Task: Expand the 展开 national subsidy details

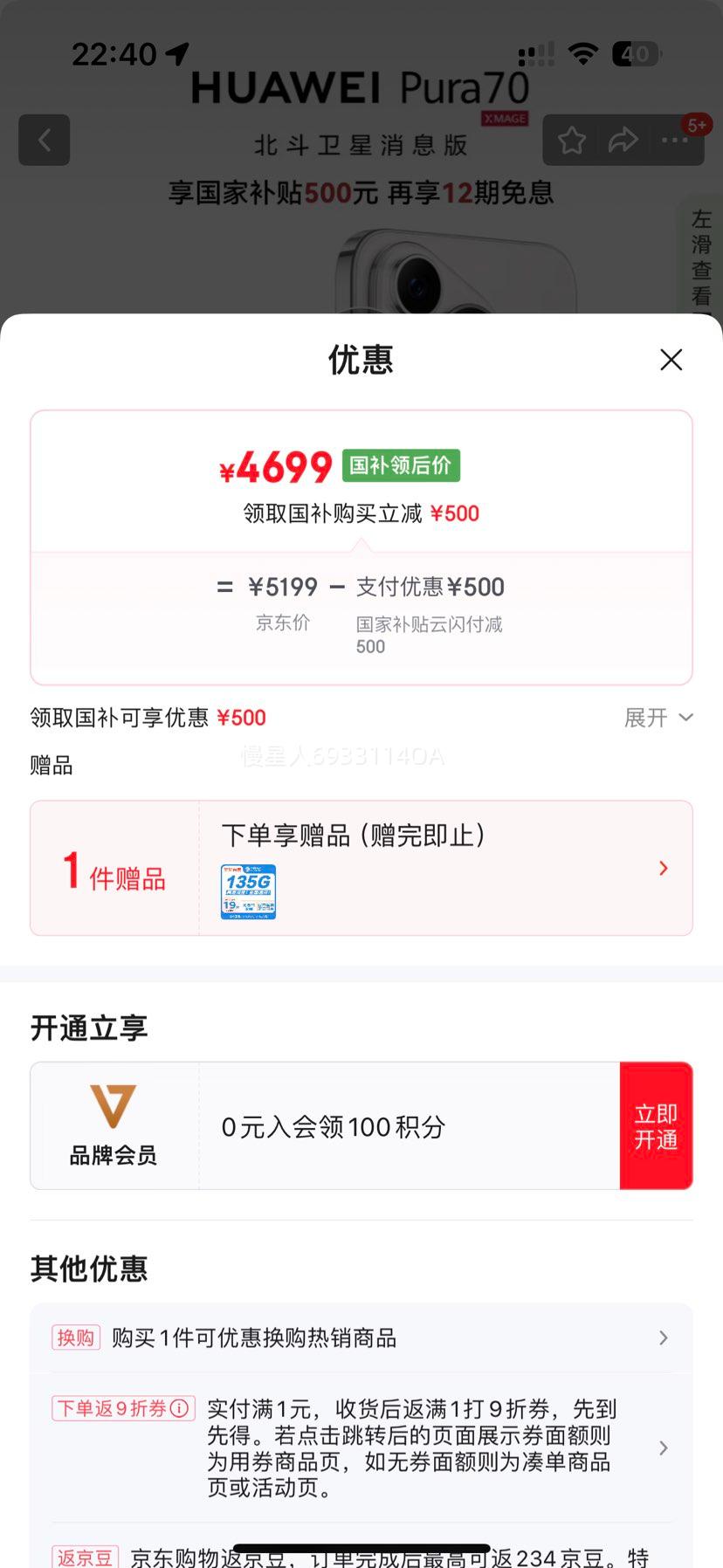Action: 658,718
